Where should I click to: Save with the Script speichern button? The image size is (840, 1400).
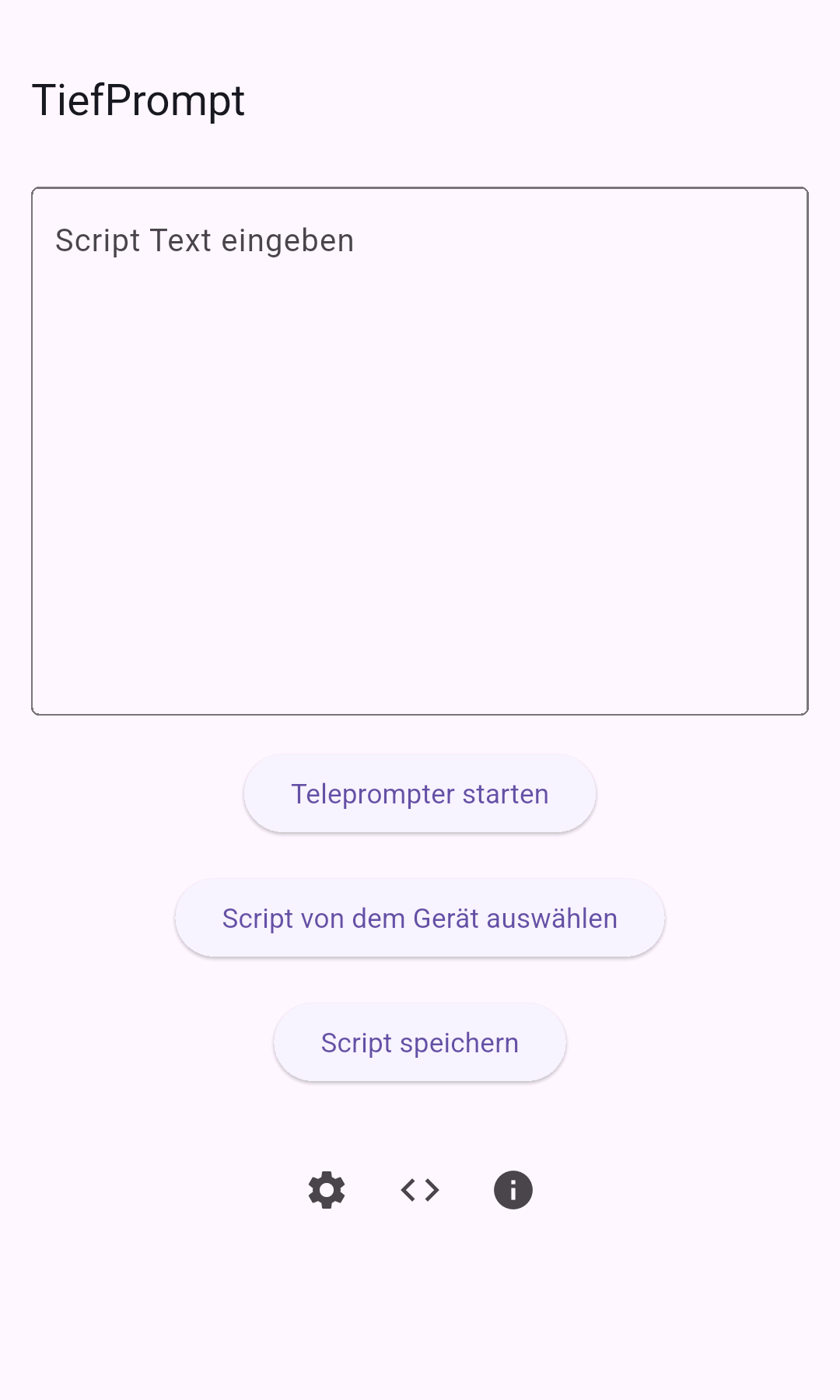pos(420,1043)
